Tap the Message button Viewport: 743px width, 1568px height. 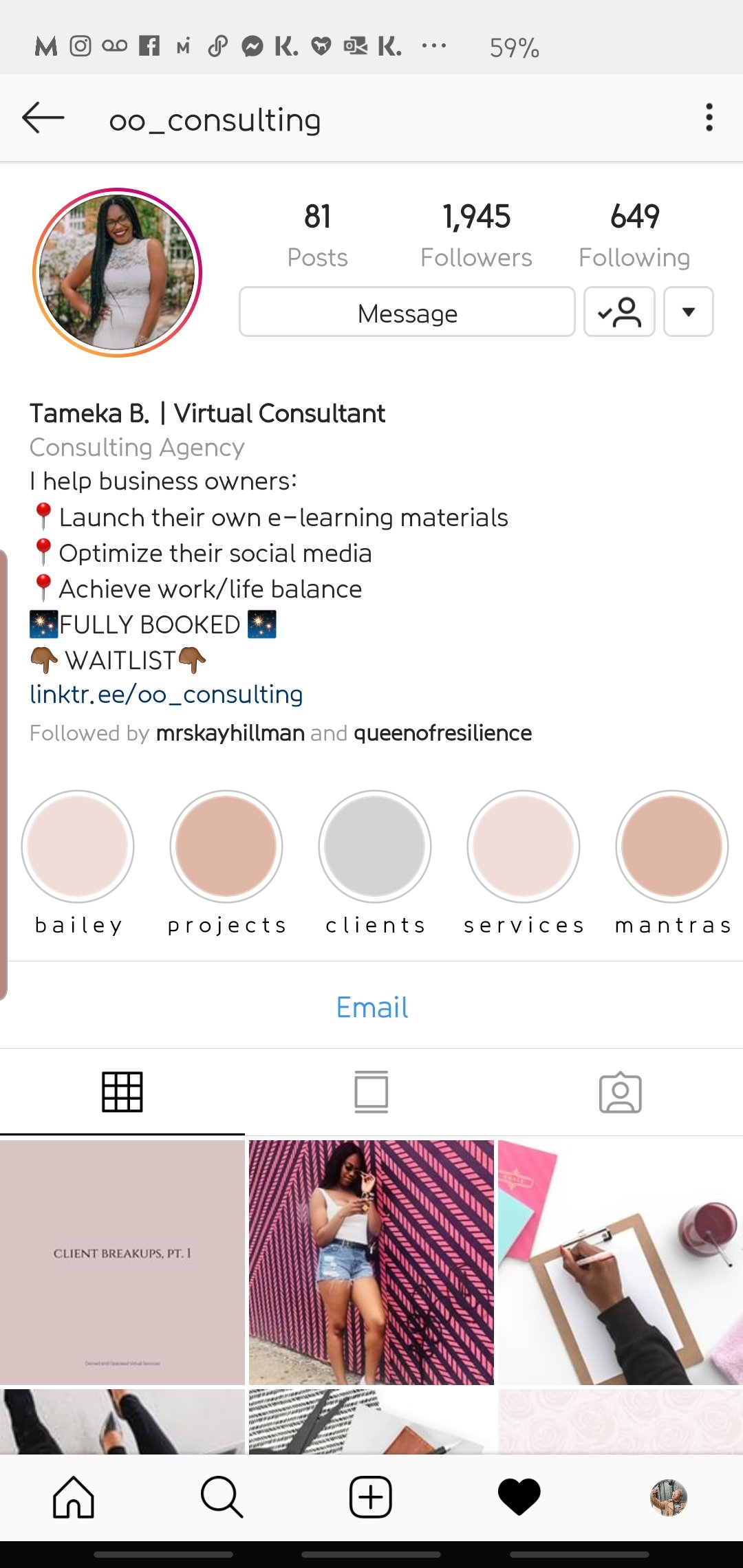[x=407, y=312]
